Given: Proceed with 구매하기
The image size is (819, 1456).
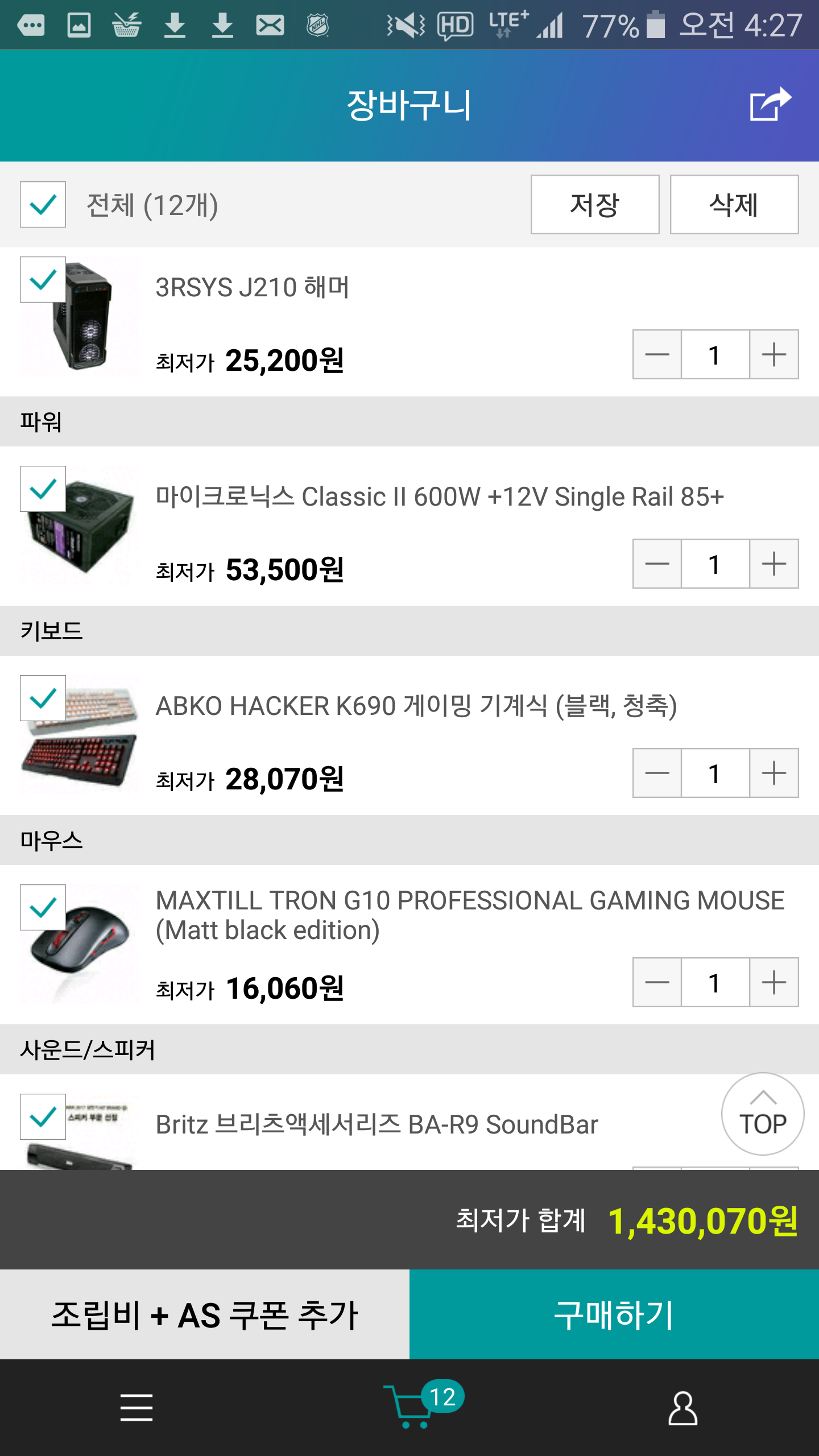Looking at the screenshot, I should click(614, 1315).
